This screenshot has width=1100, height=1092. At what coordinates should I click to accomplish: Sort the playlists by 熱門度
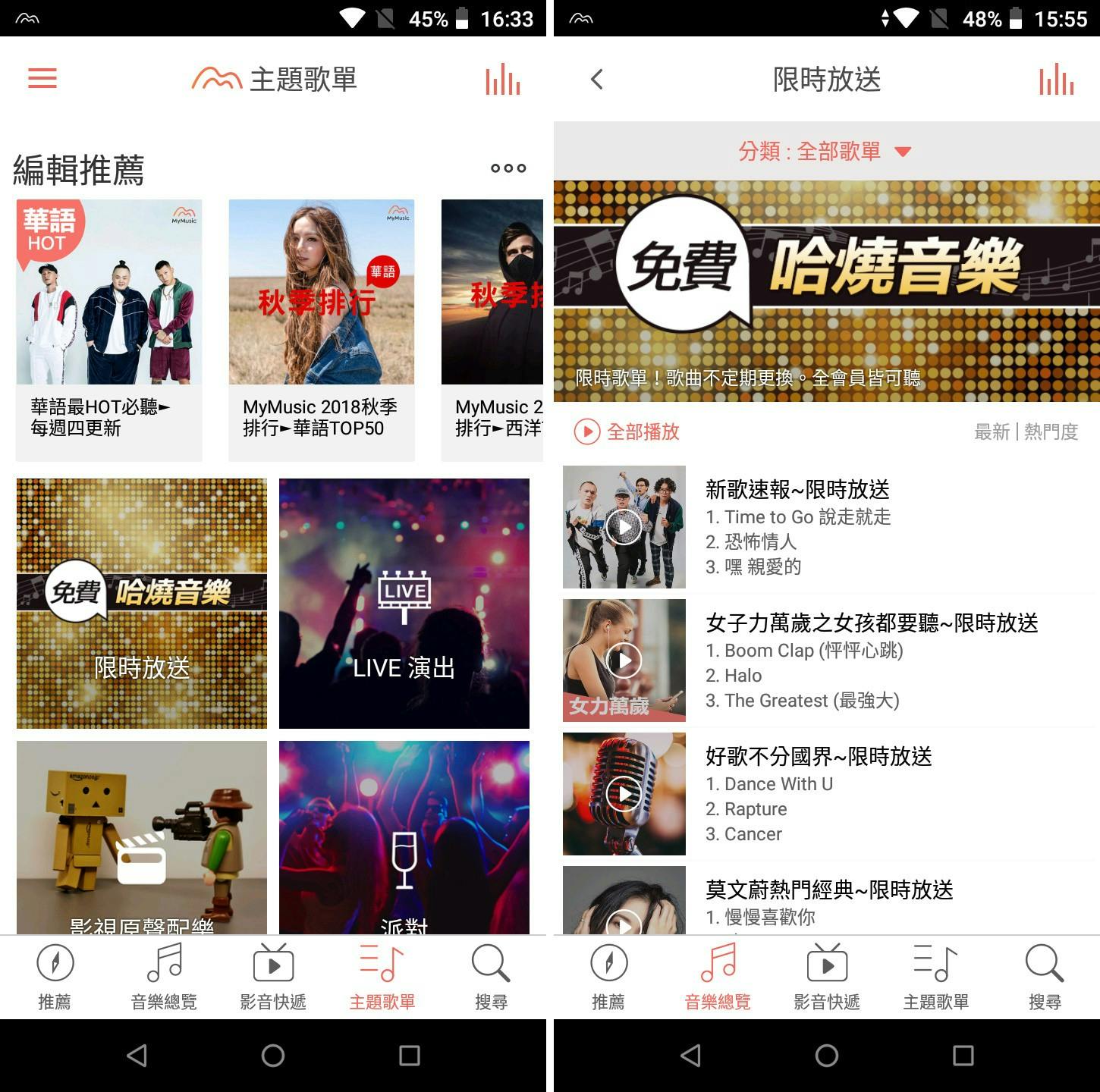coord(1051,431)
